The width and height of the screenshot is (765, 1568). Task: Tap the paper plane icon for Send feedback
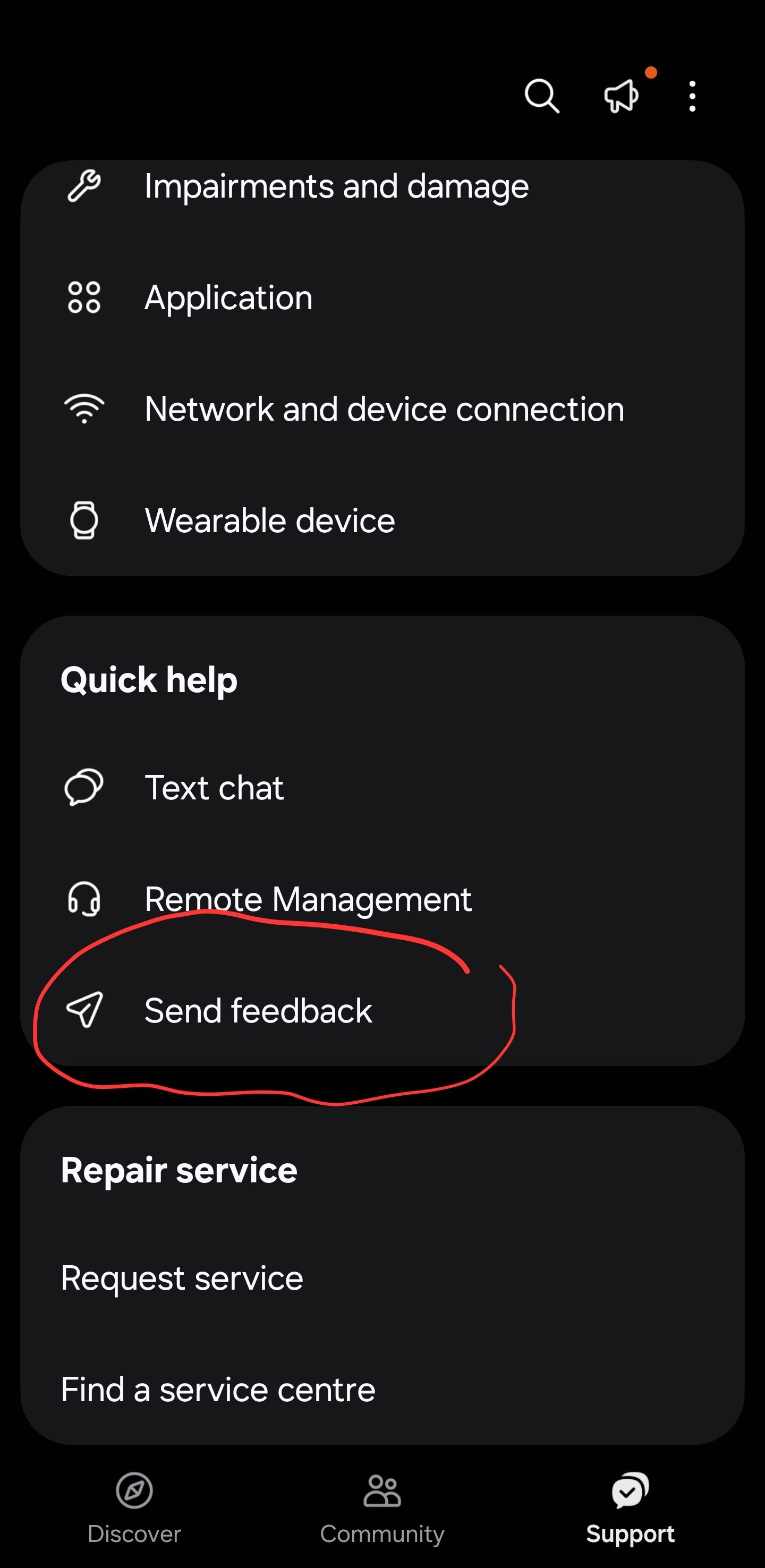click(85, 1009)
